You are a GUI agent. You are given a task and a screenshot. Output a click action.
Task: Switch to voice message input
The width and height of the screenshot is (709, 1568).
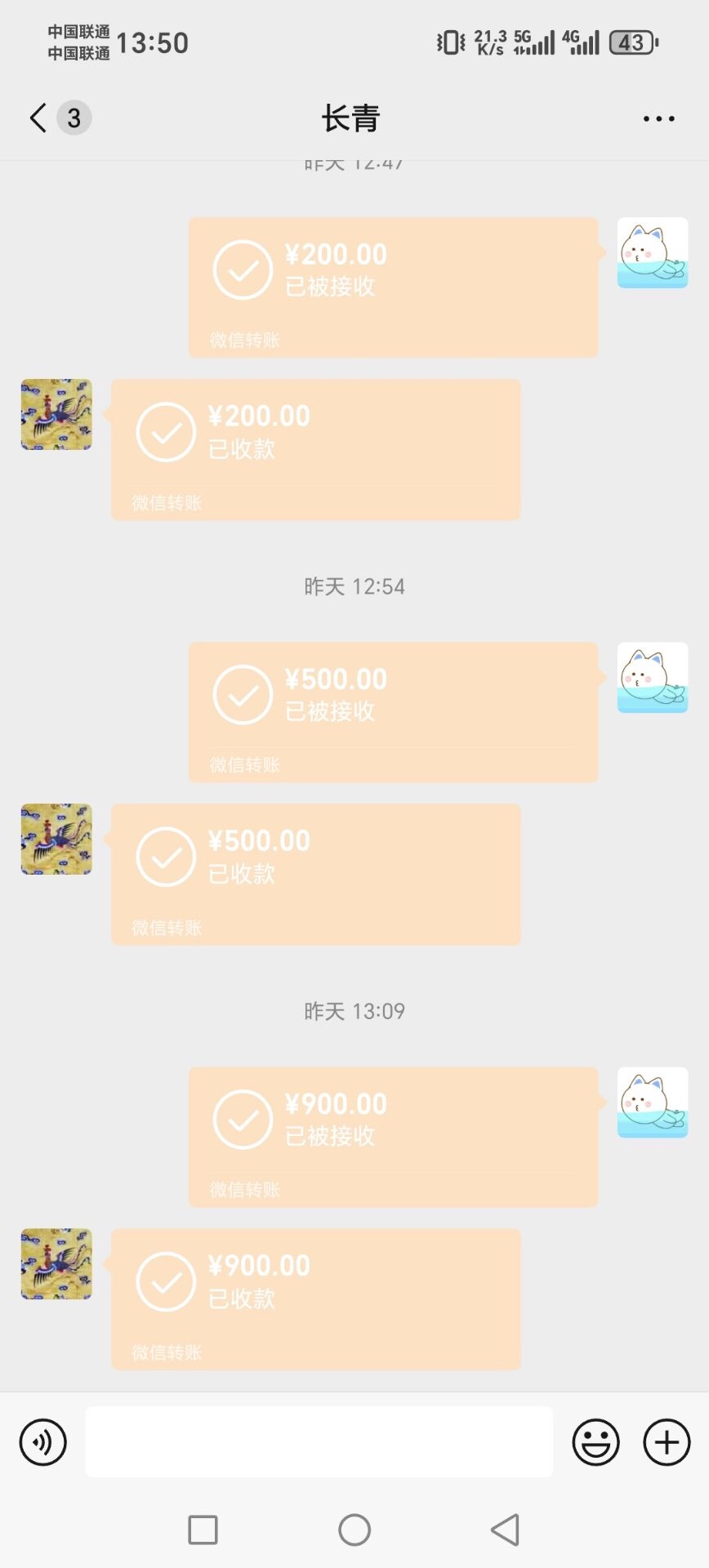pos(42,1442)
